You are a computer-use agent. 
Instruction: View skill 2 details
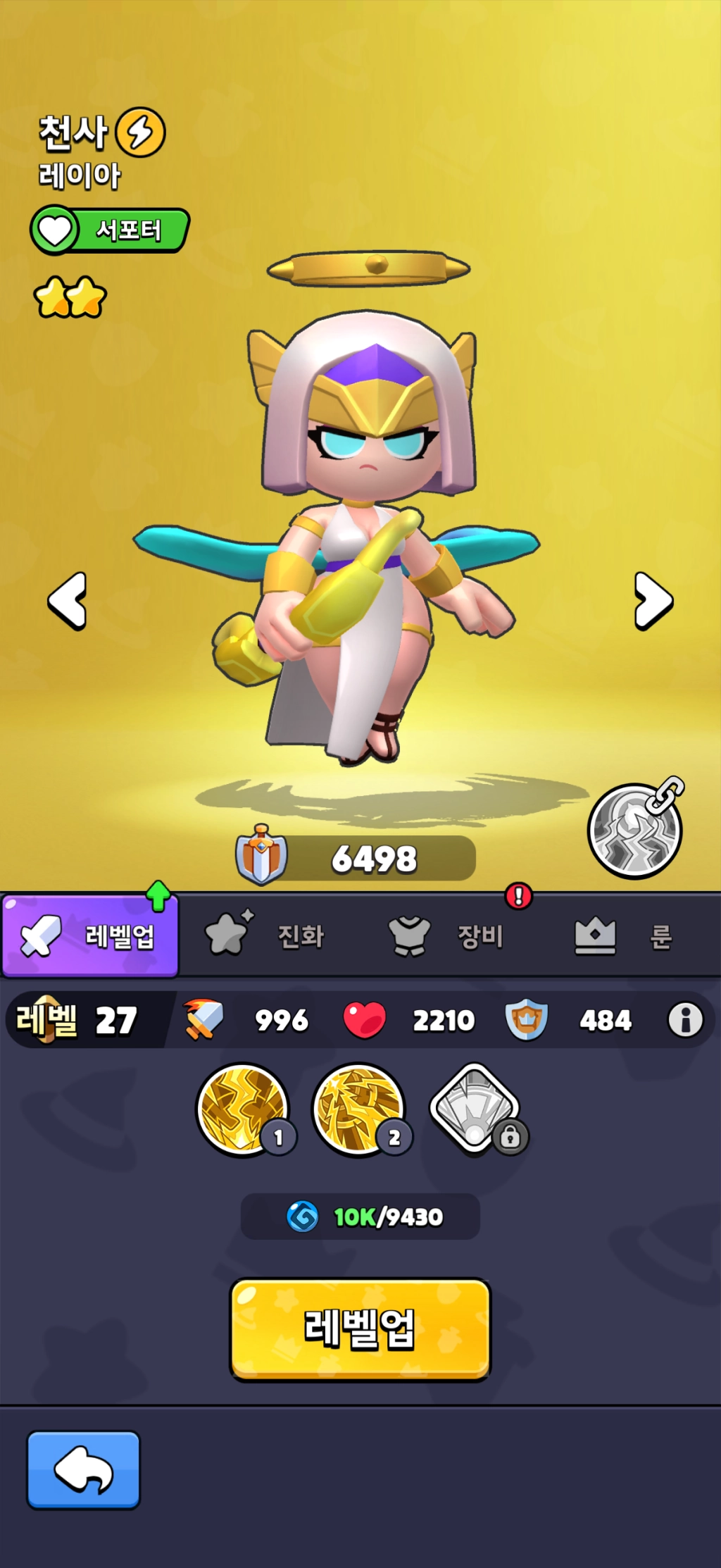358,1109
